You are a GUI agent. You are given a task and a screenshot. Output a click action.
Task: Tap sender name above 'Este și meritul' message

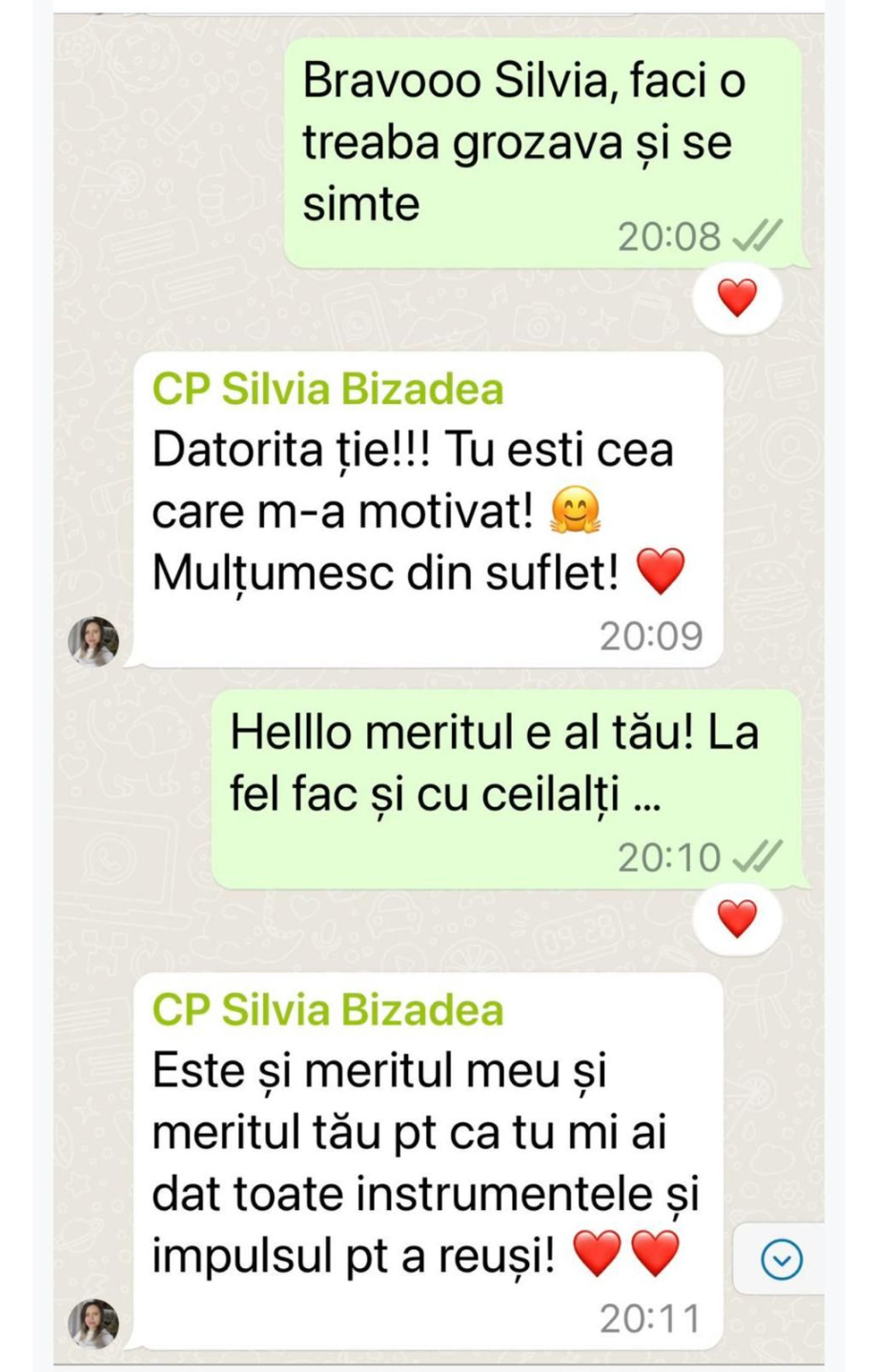pyautogui.click(x=328, y=1010)
